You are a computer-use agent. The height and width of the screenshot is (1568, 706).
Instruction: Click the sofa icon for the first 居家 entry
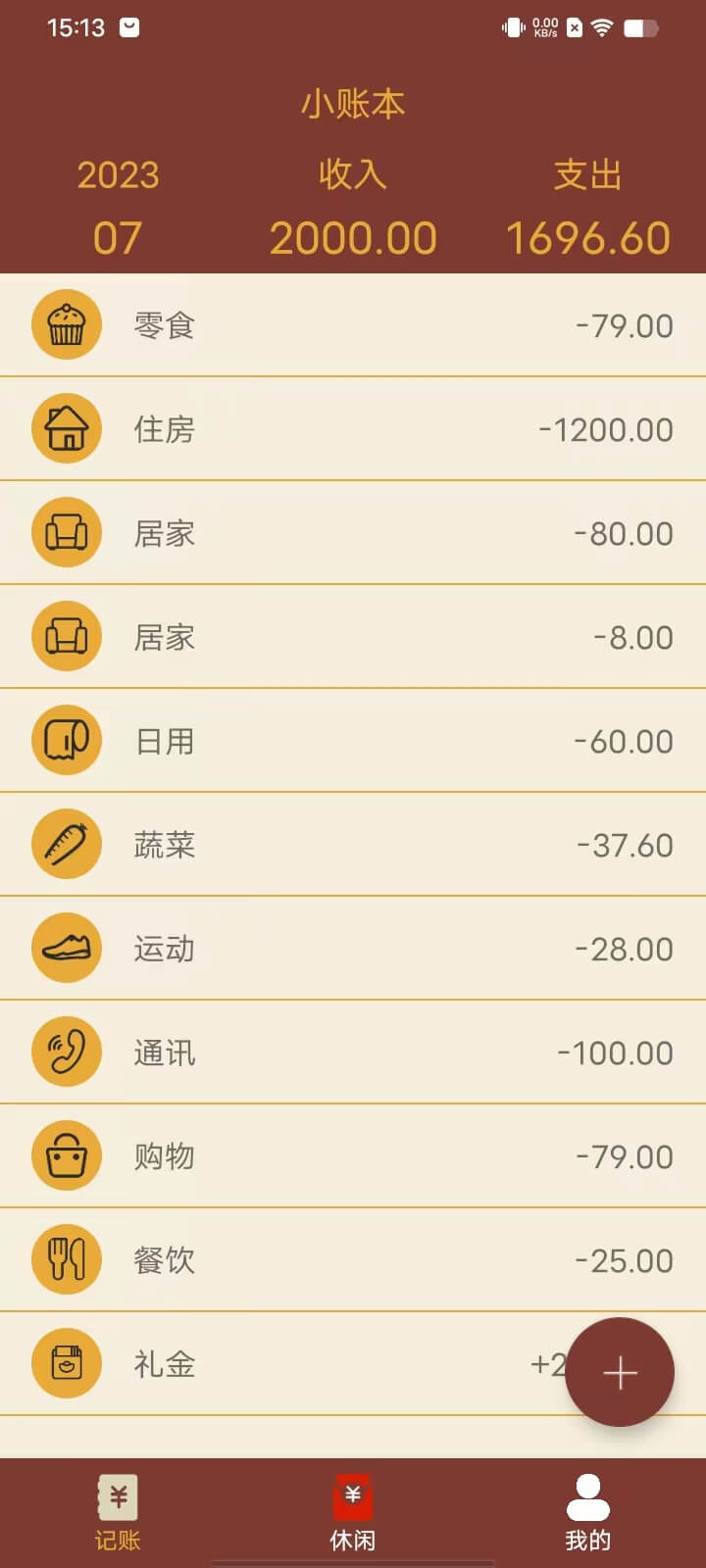(66, 532)
